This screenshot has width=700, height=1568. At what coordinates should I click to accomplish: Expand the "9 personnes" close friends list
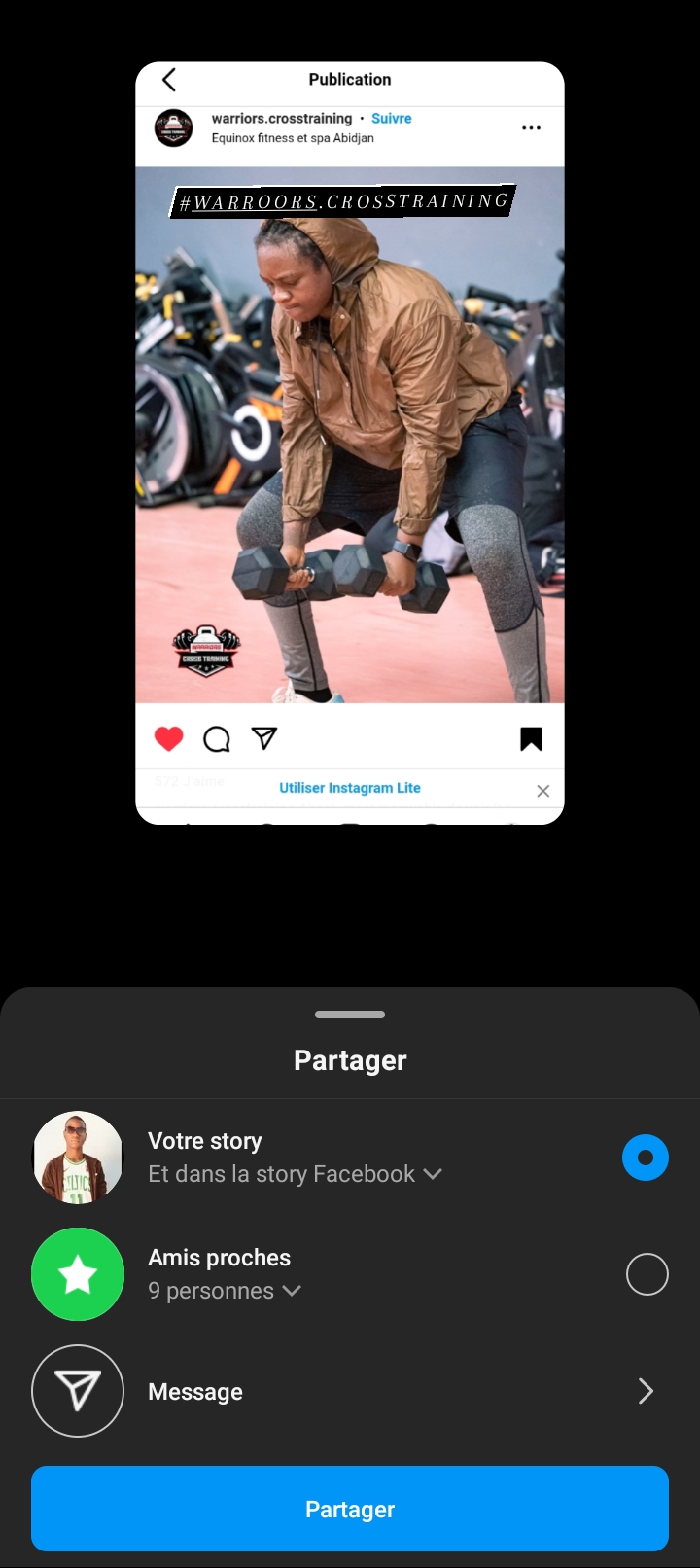point(292,1291)
